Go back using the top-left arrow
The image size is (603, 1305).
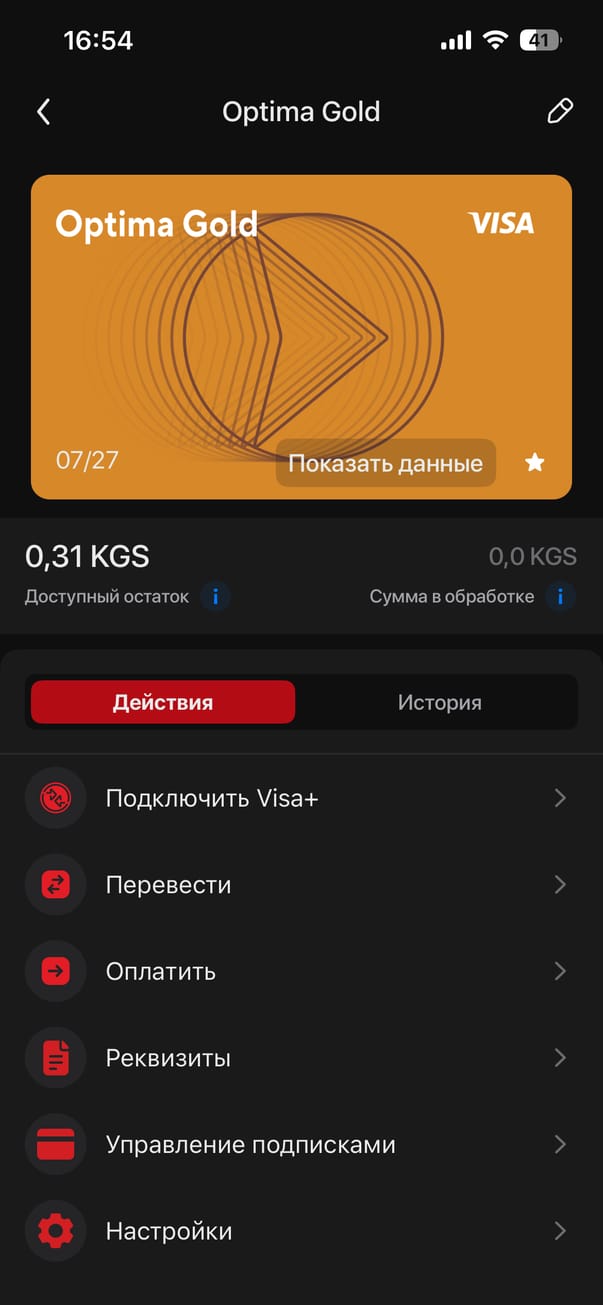pos(43,111)
